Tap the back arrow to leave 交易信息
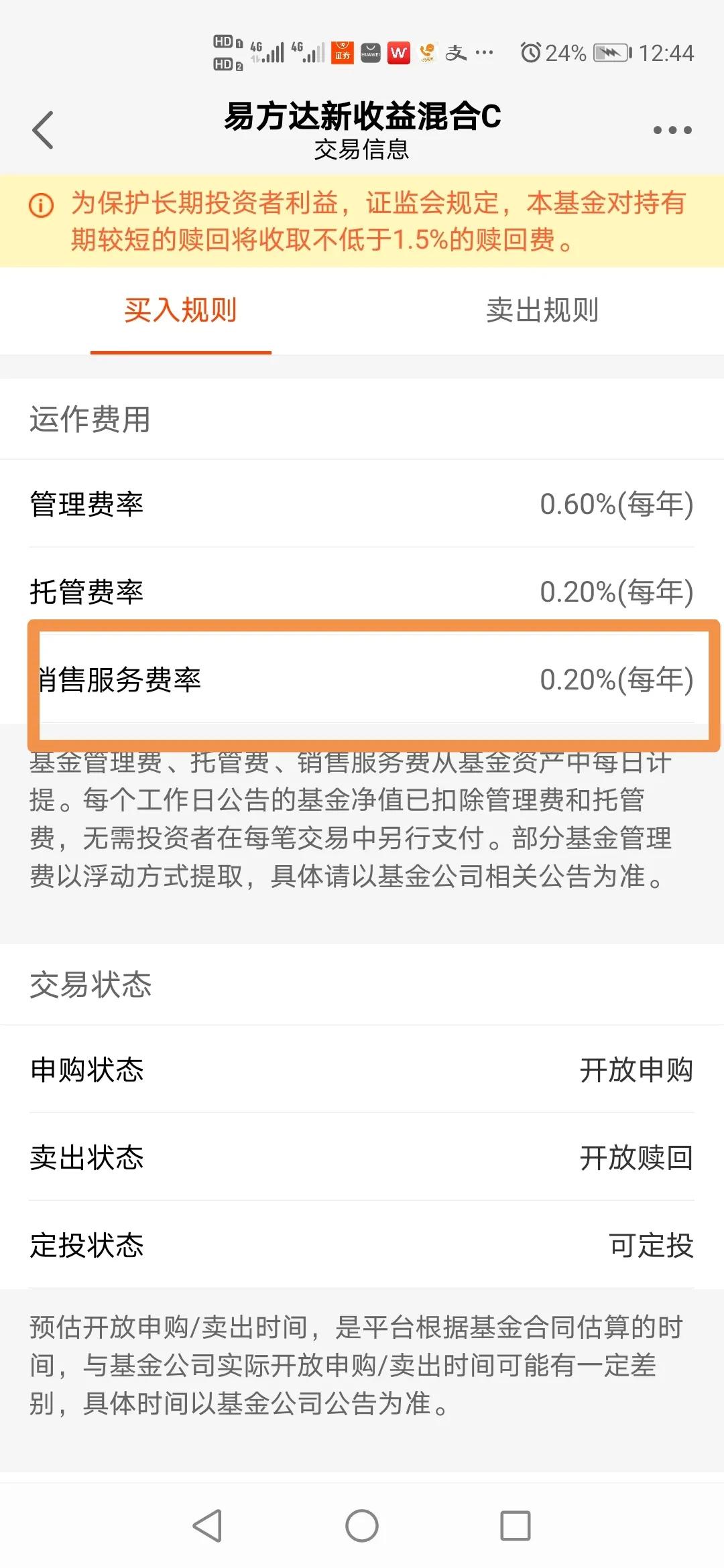Screen dimensions: 724x1568 click(43, 129)
